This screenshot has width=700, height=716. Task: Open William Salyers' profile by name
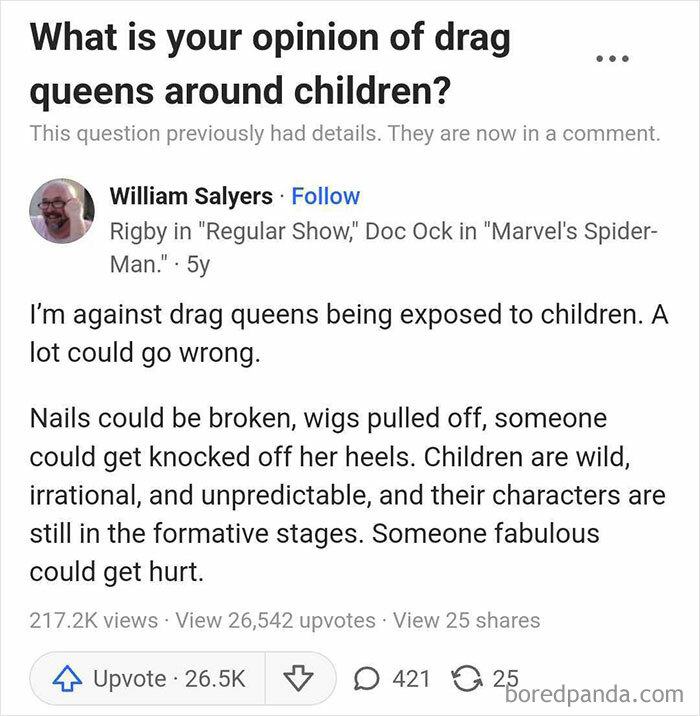191,196
